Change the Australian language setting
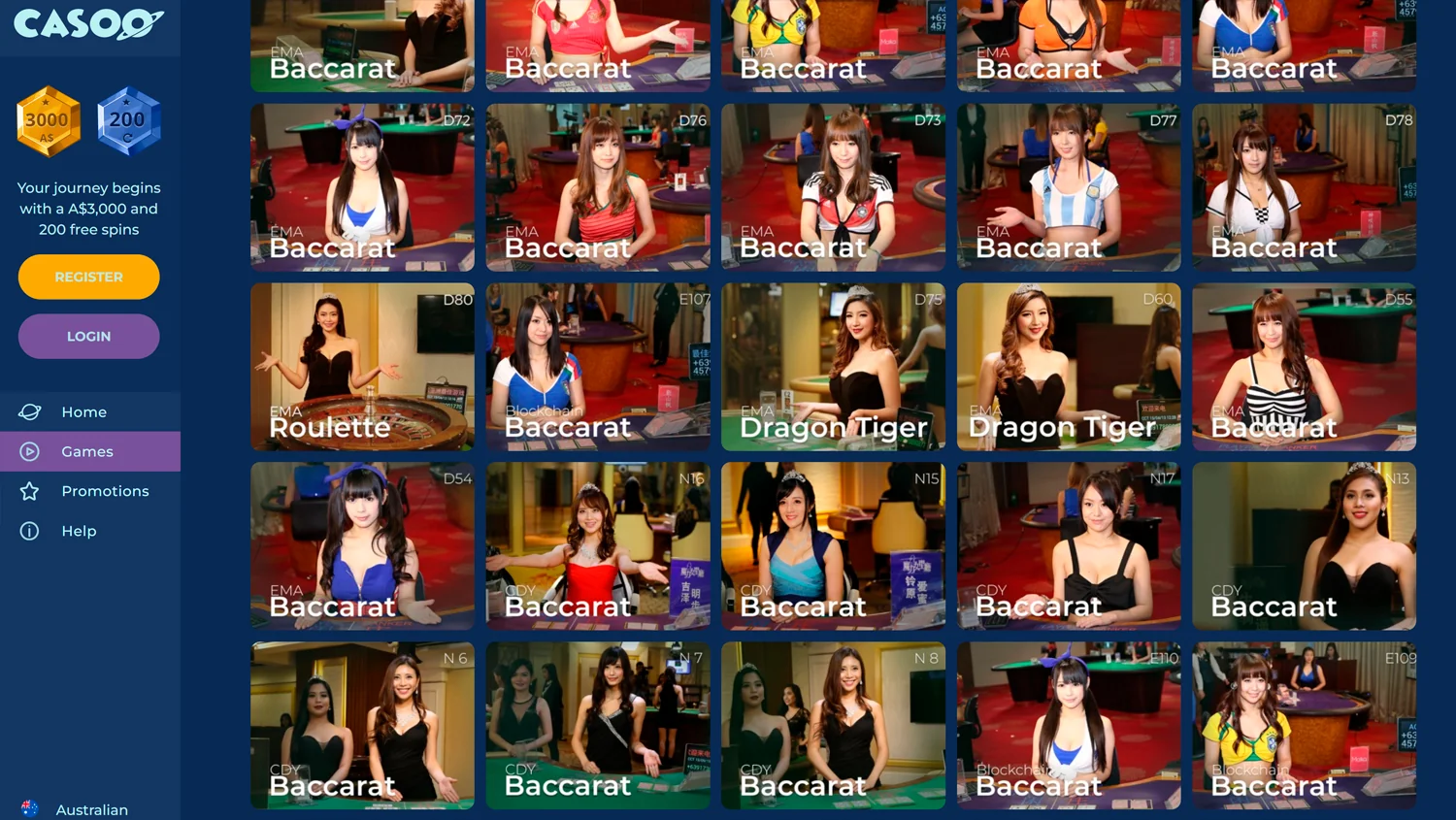Image resolution: width=1456 pixels, height=820 pixels. (x=91, y=809)
